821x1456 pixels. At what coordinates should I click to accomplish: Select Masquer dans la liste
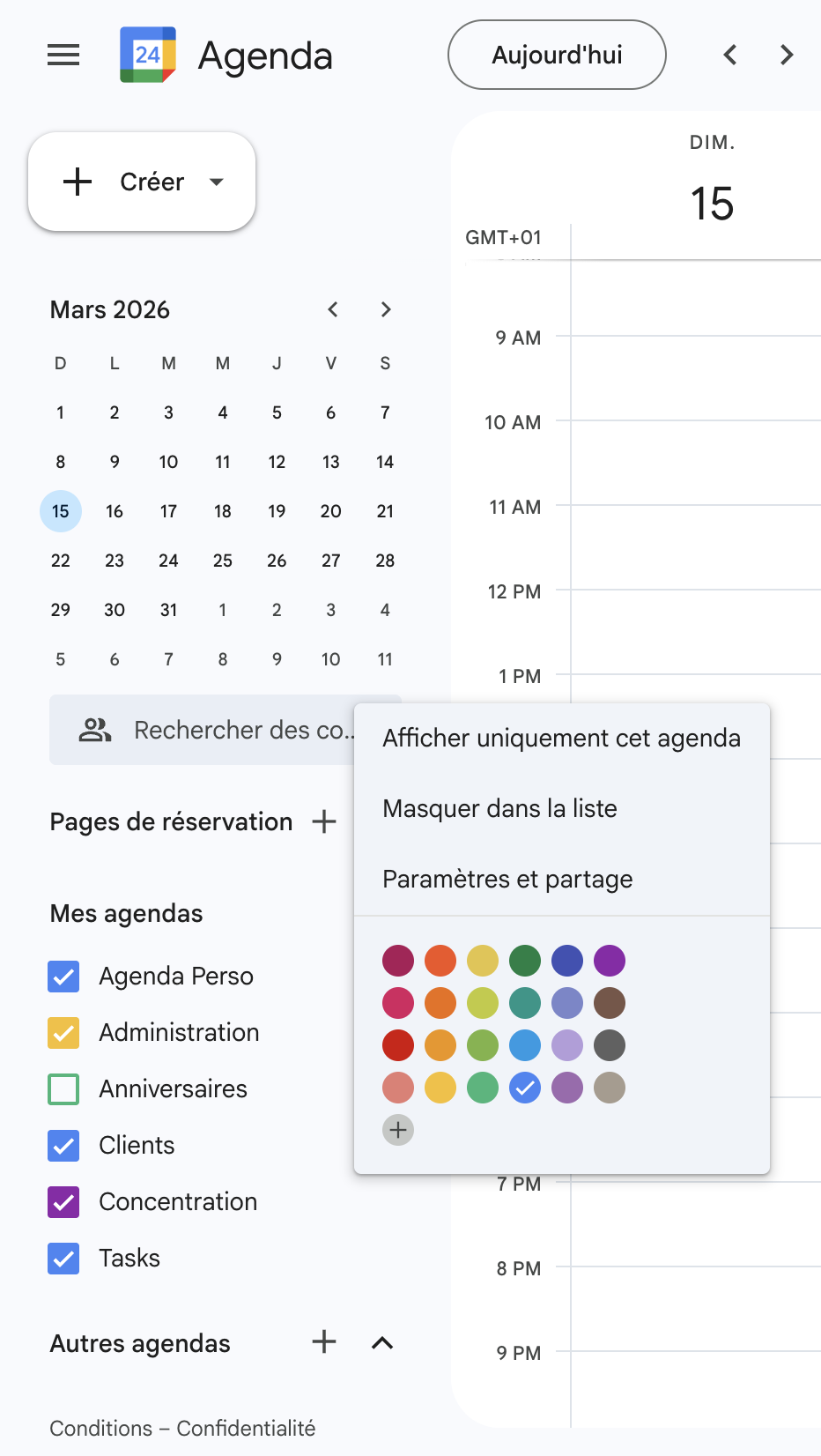(499, 809)
